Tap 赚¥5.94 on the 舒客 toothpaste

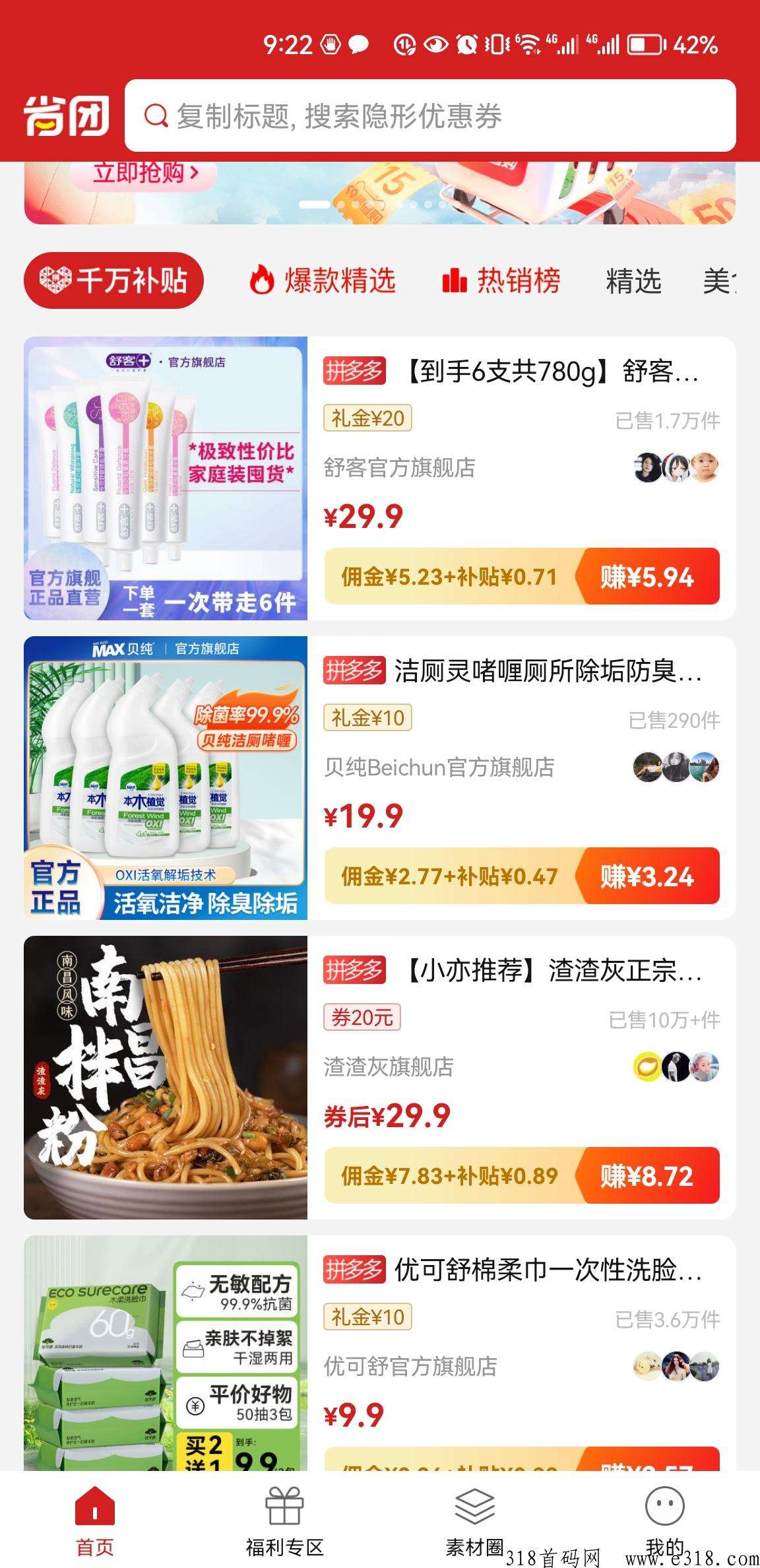coord(647,577)
